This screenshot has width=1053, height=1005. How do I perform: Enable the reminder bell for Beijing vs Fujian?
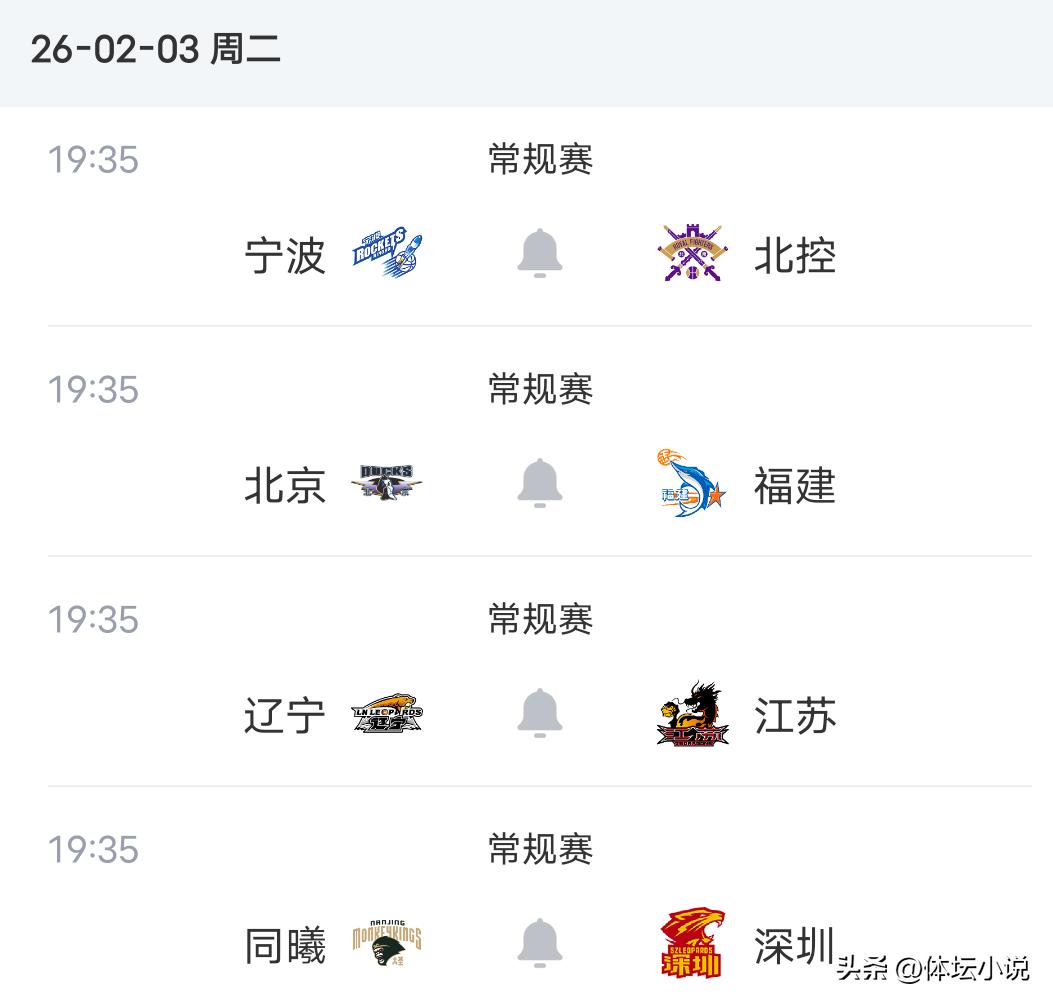(540, 484)
